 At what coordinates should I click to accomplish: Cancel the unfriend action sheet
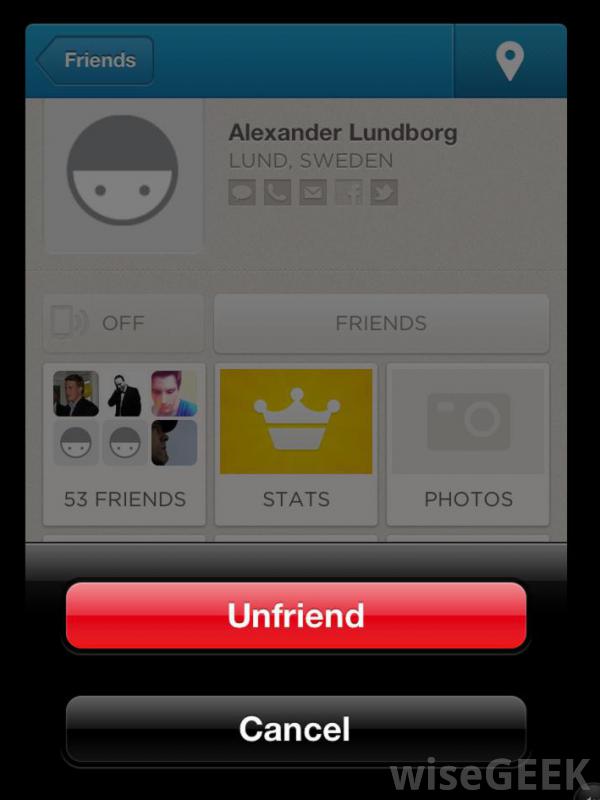pos(296,729)
